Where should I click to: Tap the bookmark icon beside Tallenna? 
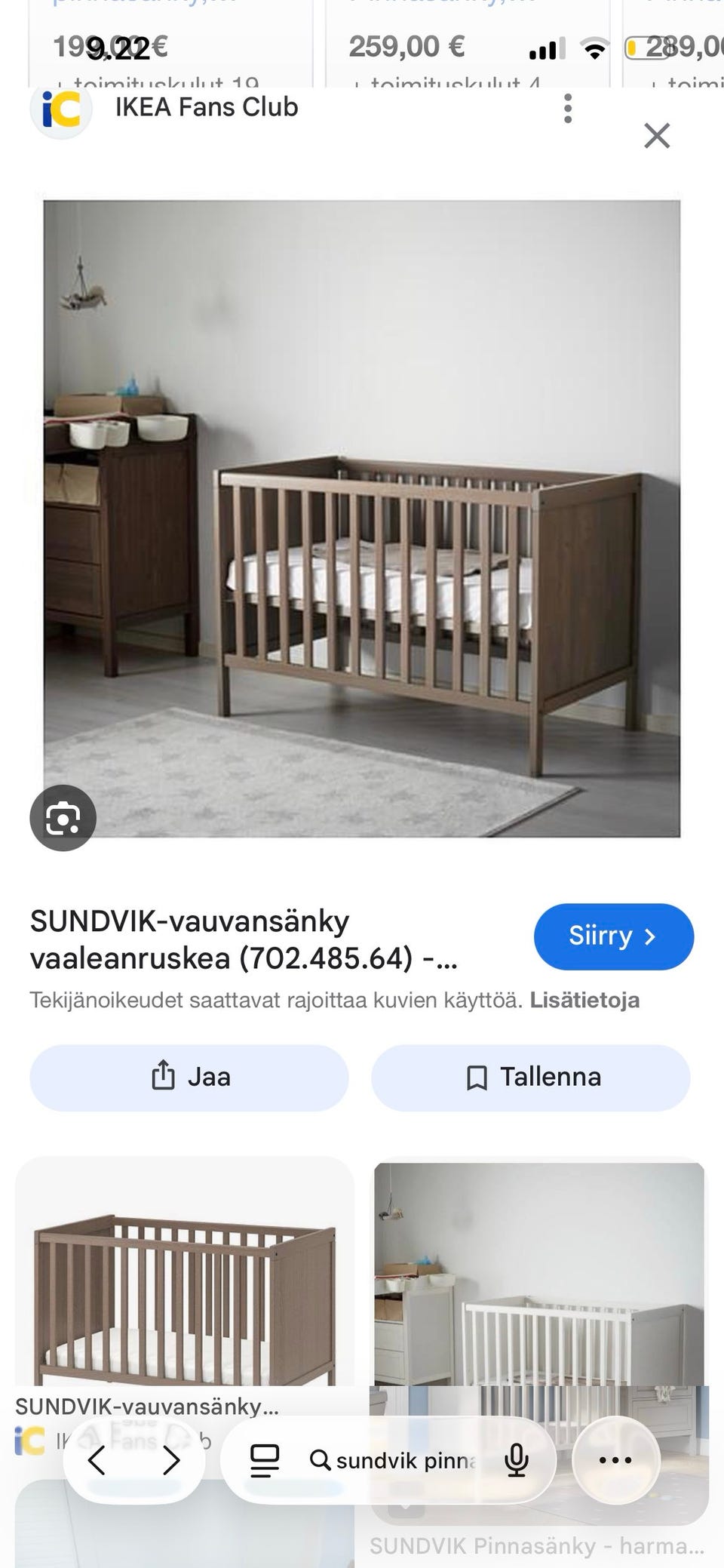(477, 1078)
